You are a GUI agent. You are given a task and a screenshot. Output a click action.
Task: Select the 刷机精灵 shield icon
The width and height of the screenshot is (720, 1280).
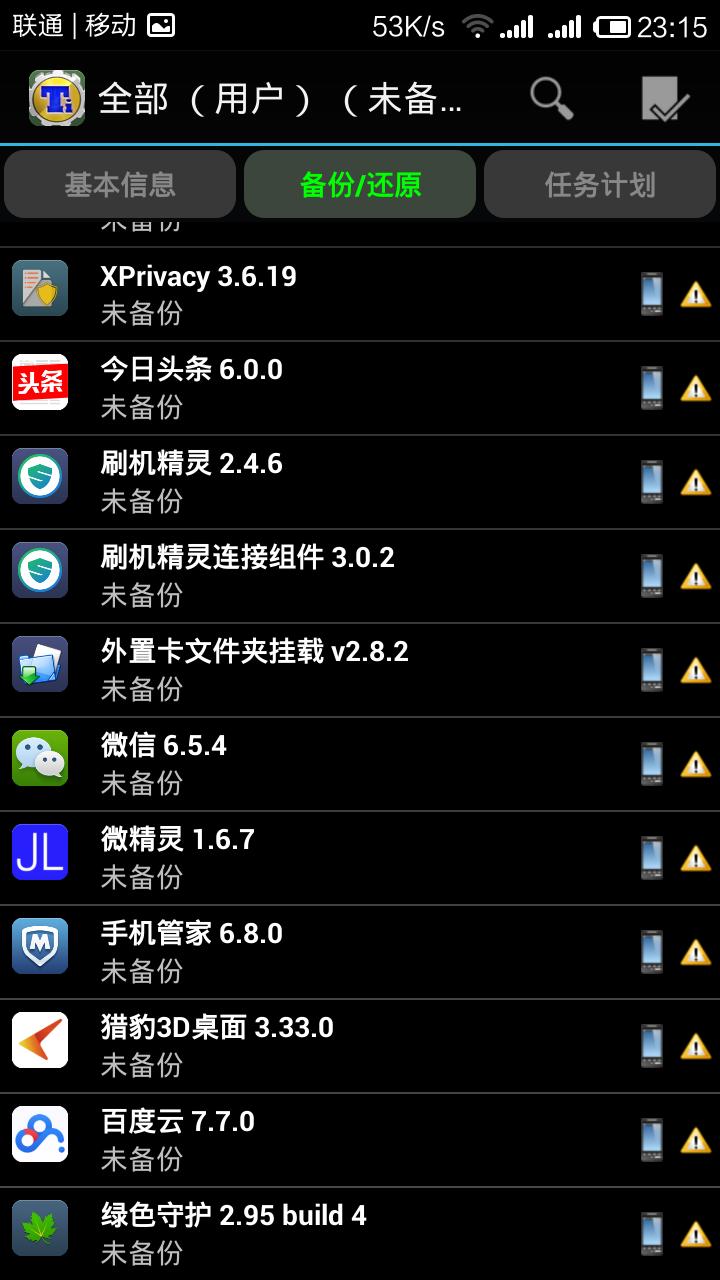(x=39, y=476)
